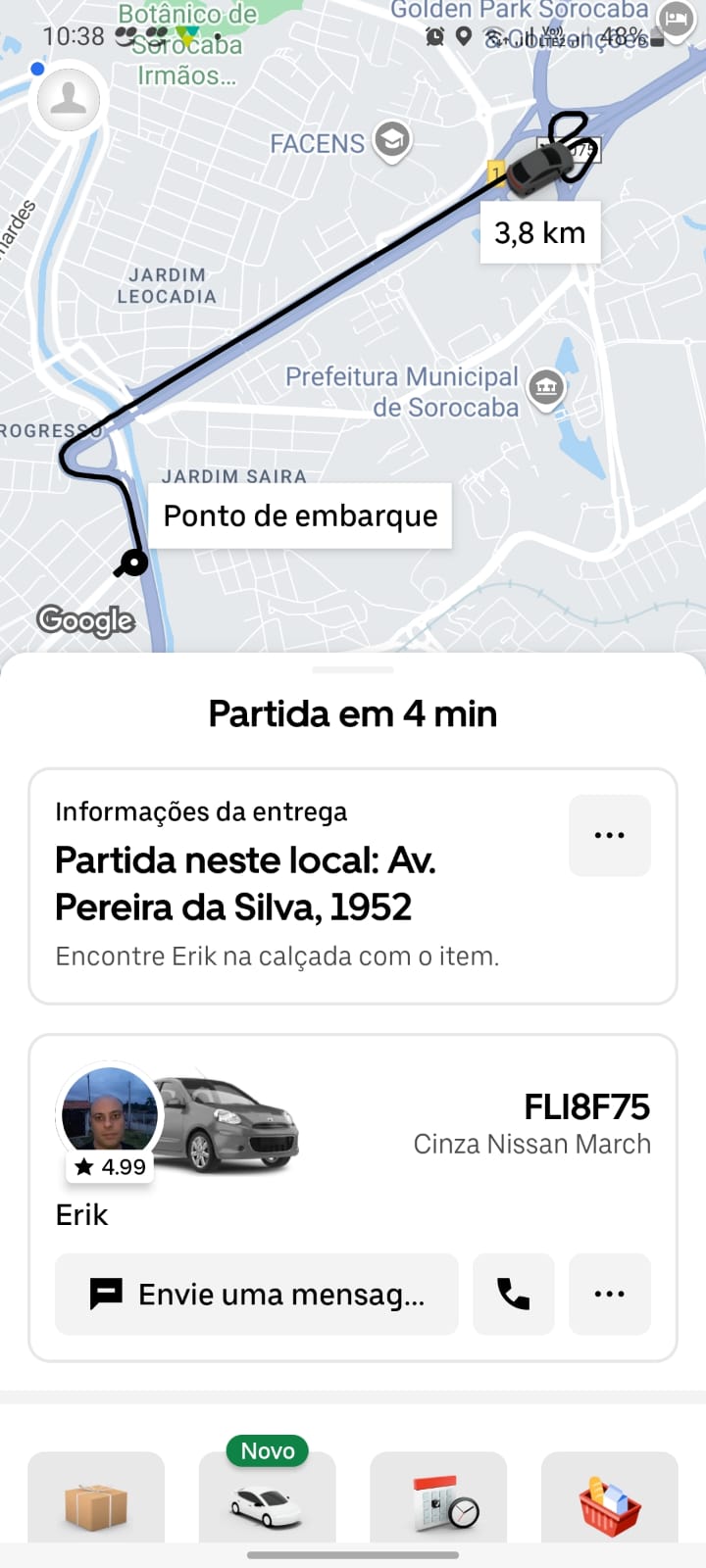Open the profile avatar button on map
Screen dimensions: 706x1568
[x=69, y=99]
